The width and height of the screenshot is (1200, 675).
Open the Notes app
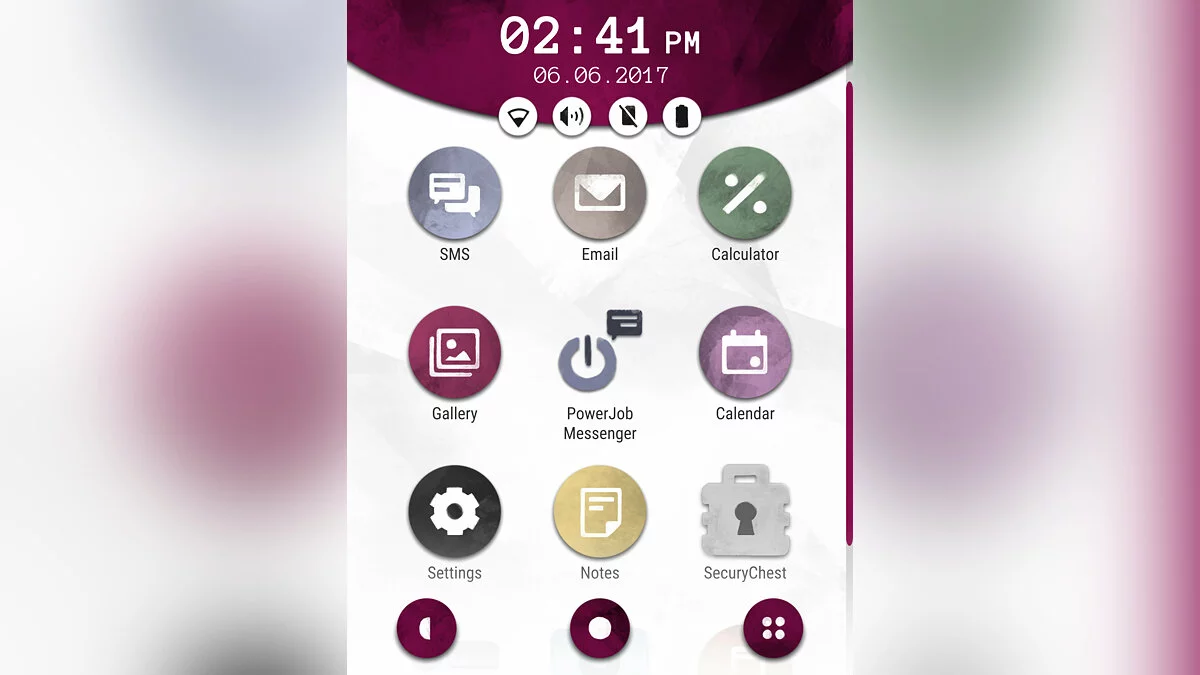click(600, 512)
